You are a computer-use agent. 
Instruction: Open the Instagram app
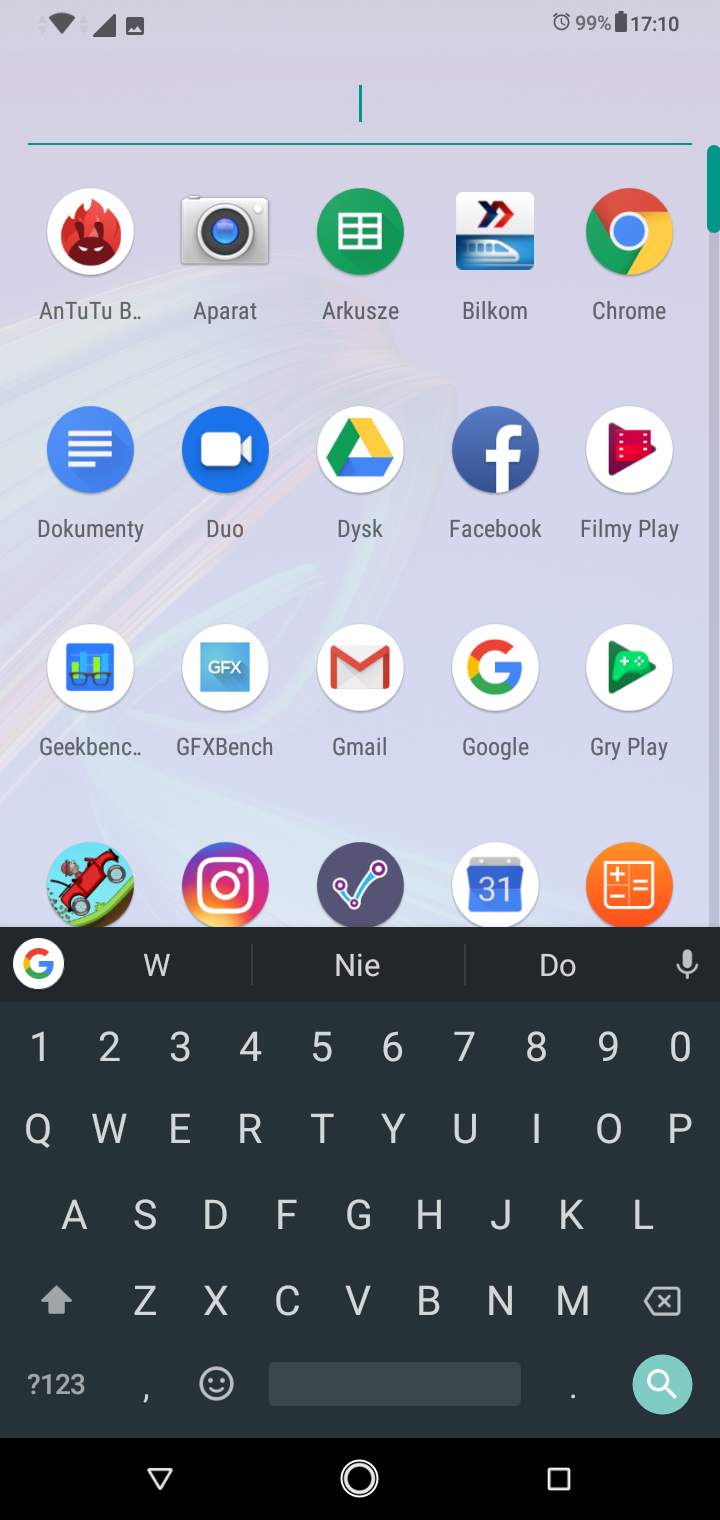coord(225,885)
